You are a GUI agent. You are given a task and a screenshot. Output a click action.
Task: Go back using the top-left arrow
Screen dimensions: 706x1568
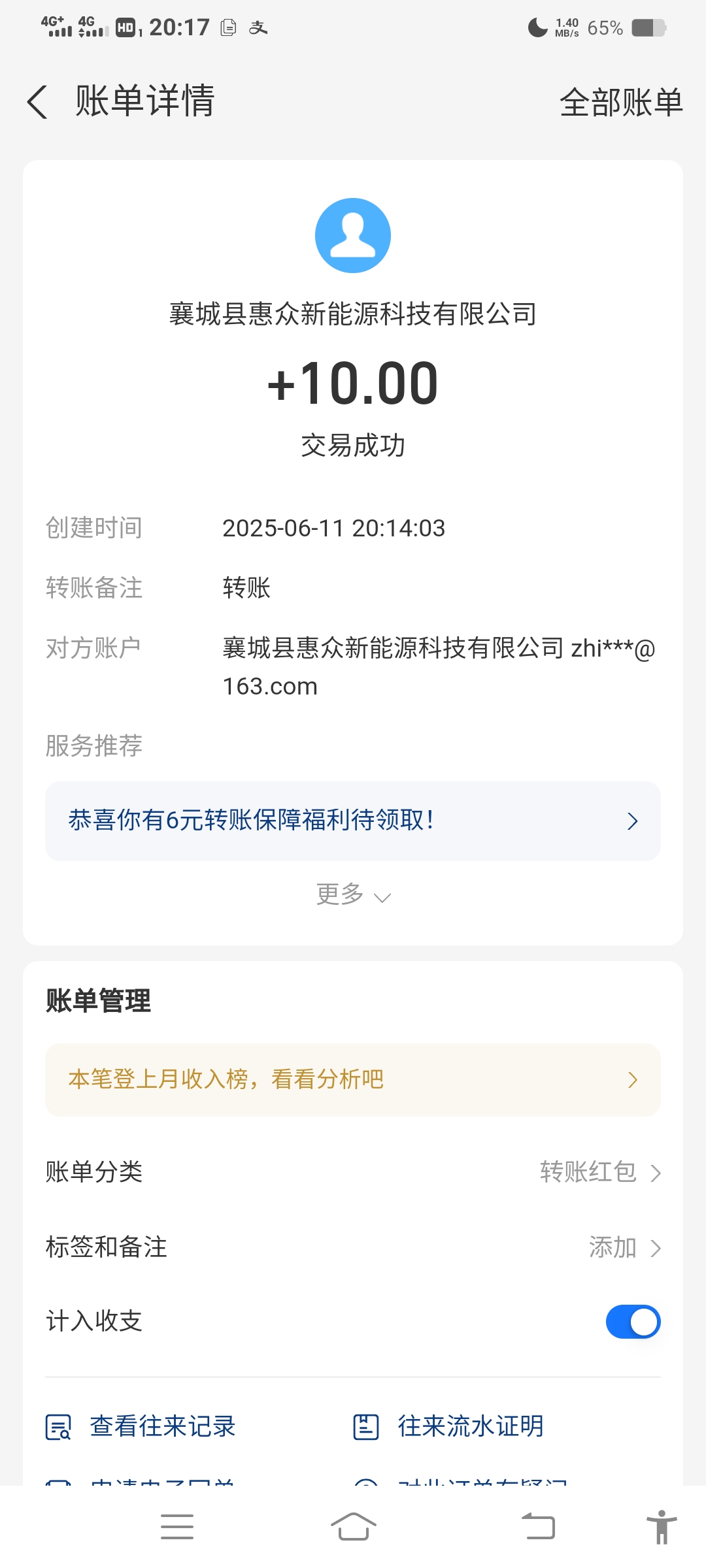pos(37,102)
